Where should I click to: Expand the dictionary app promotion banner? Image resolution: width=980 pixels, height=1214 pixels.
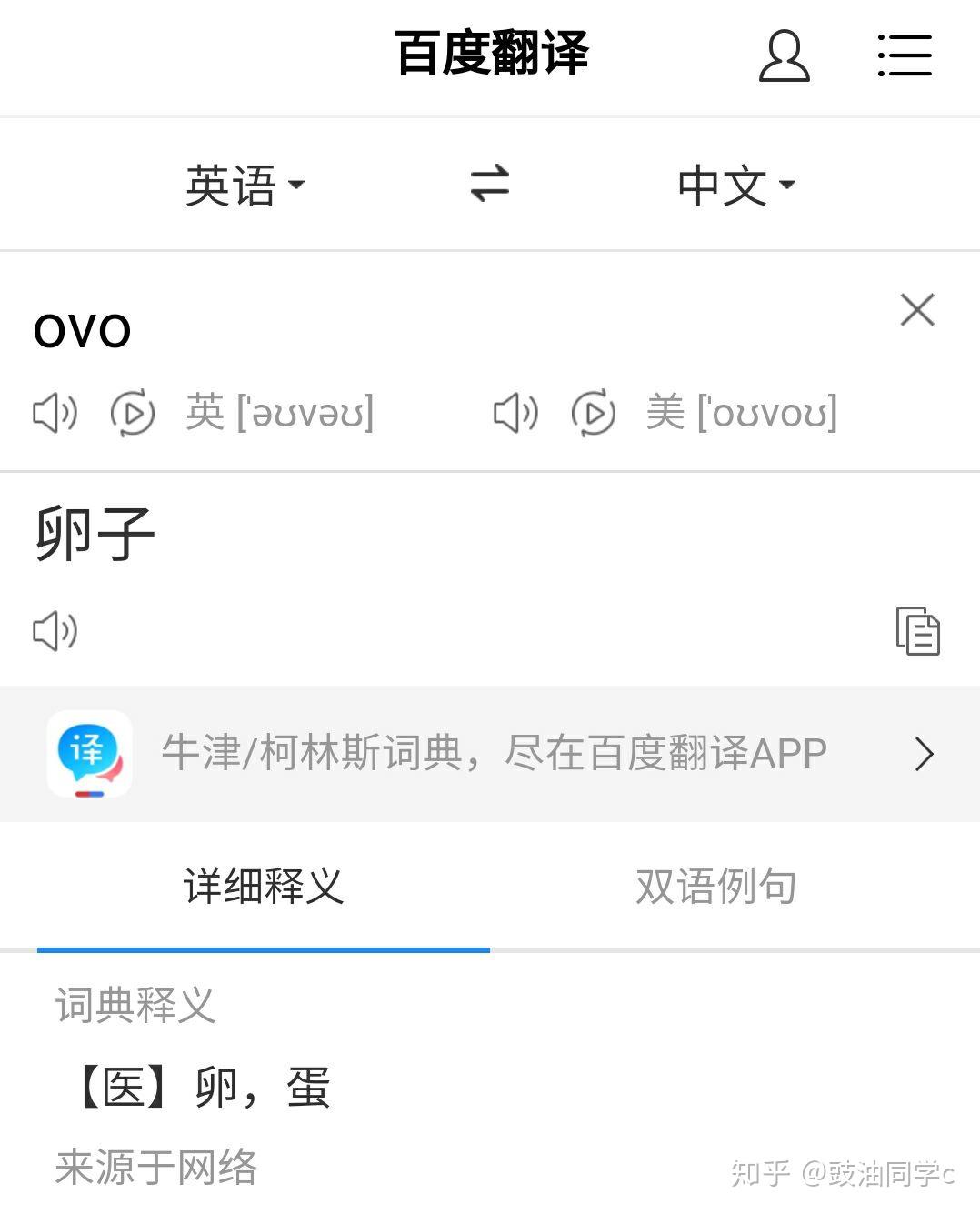point(925,754)
